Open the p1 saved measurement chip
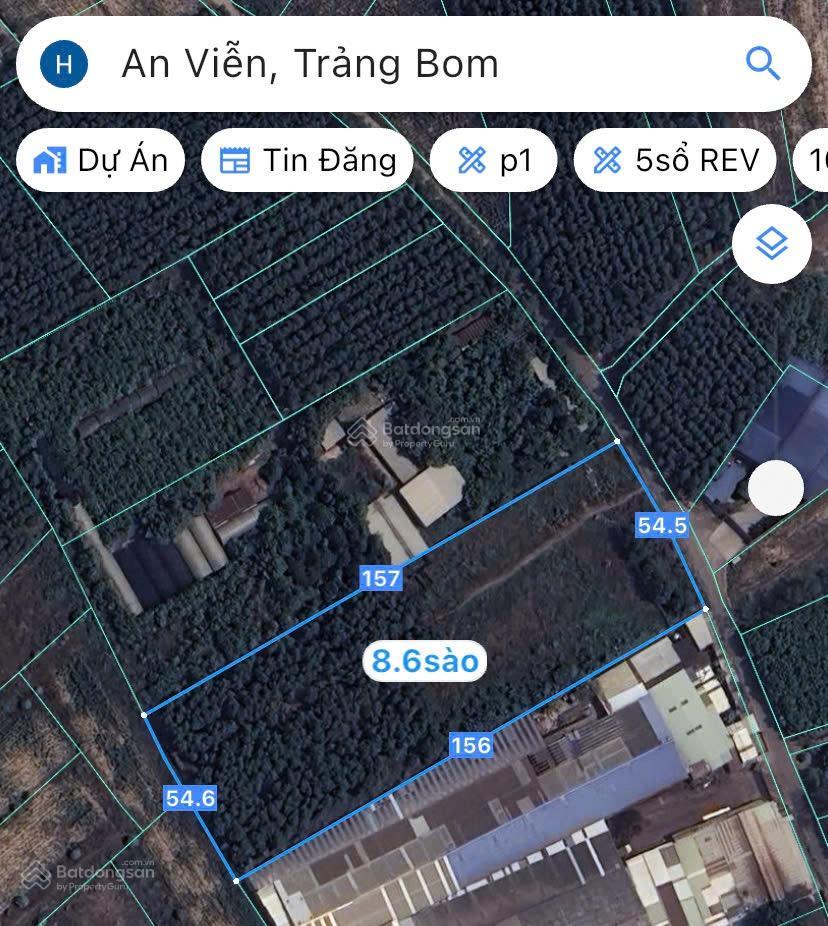828x926 pixels. (494, 160)
